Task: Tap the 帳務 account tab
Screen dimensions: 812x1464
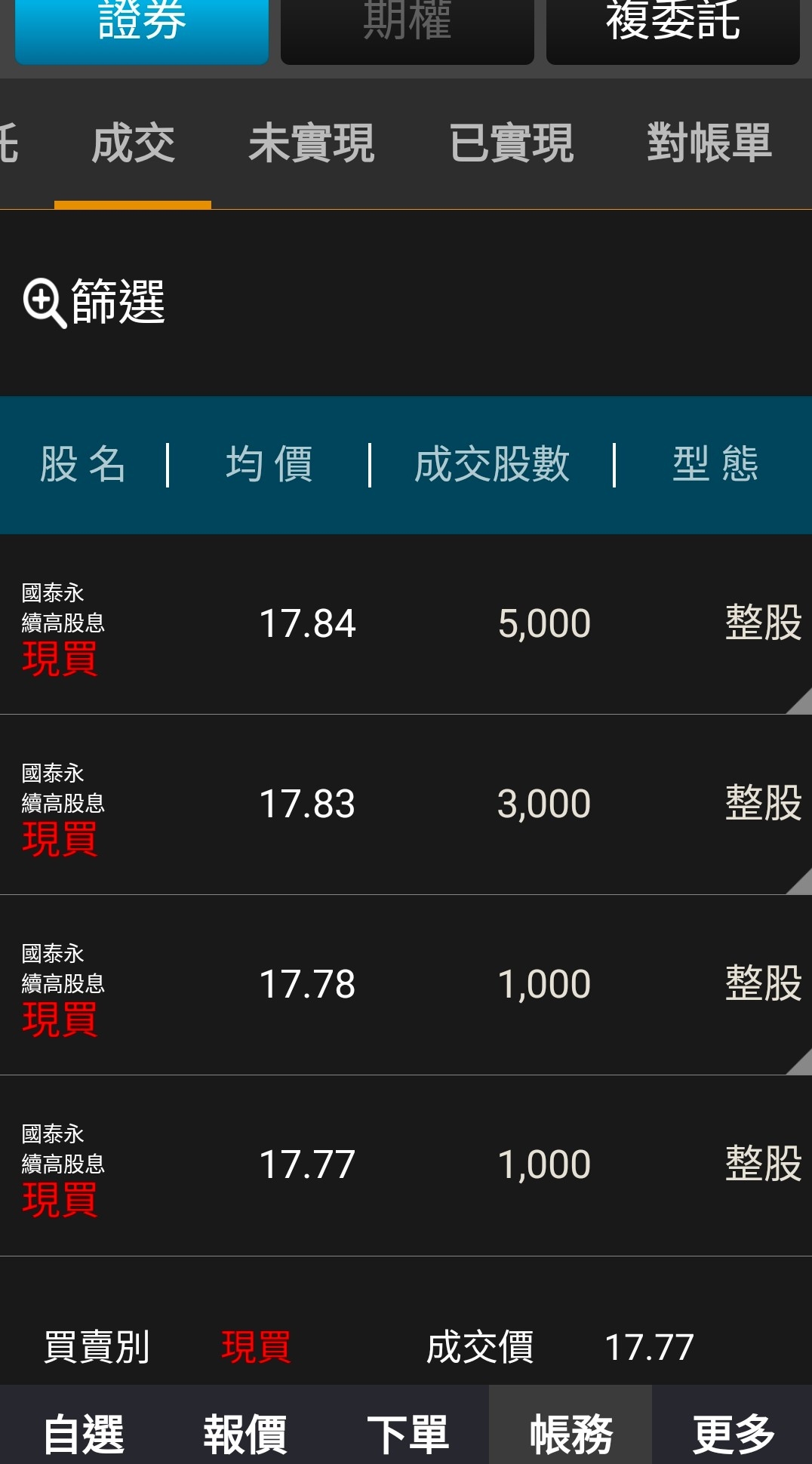Action: (x=571, y=1433)
